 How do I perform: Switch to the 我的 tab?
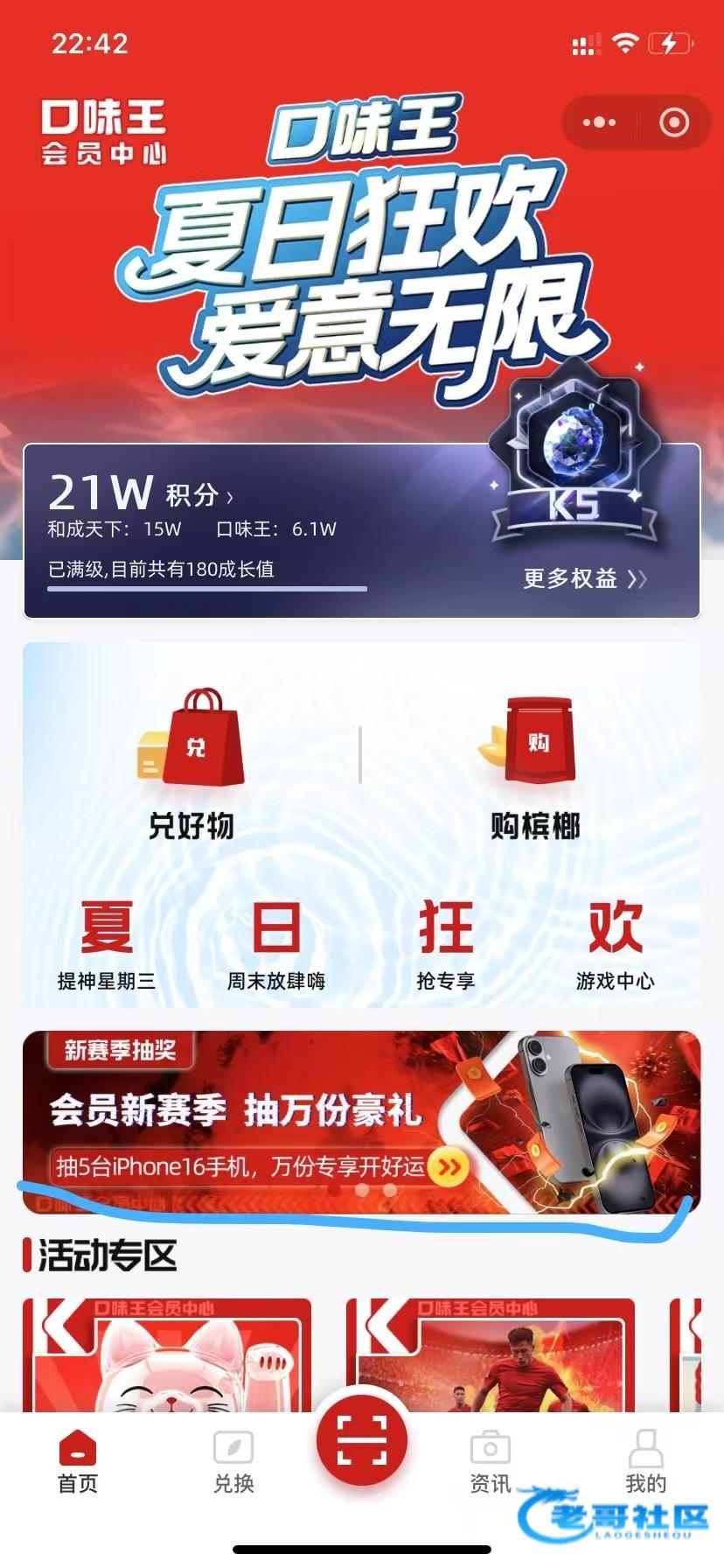tap(645, 1461)
